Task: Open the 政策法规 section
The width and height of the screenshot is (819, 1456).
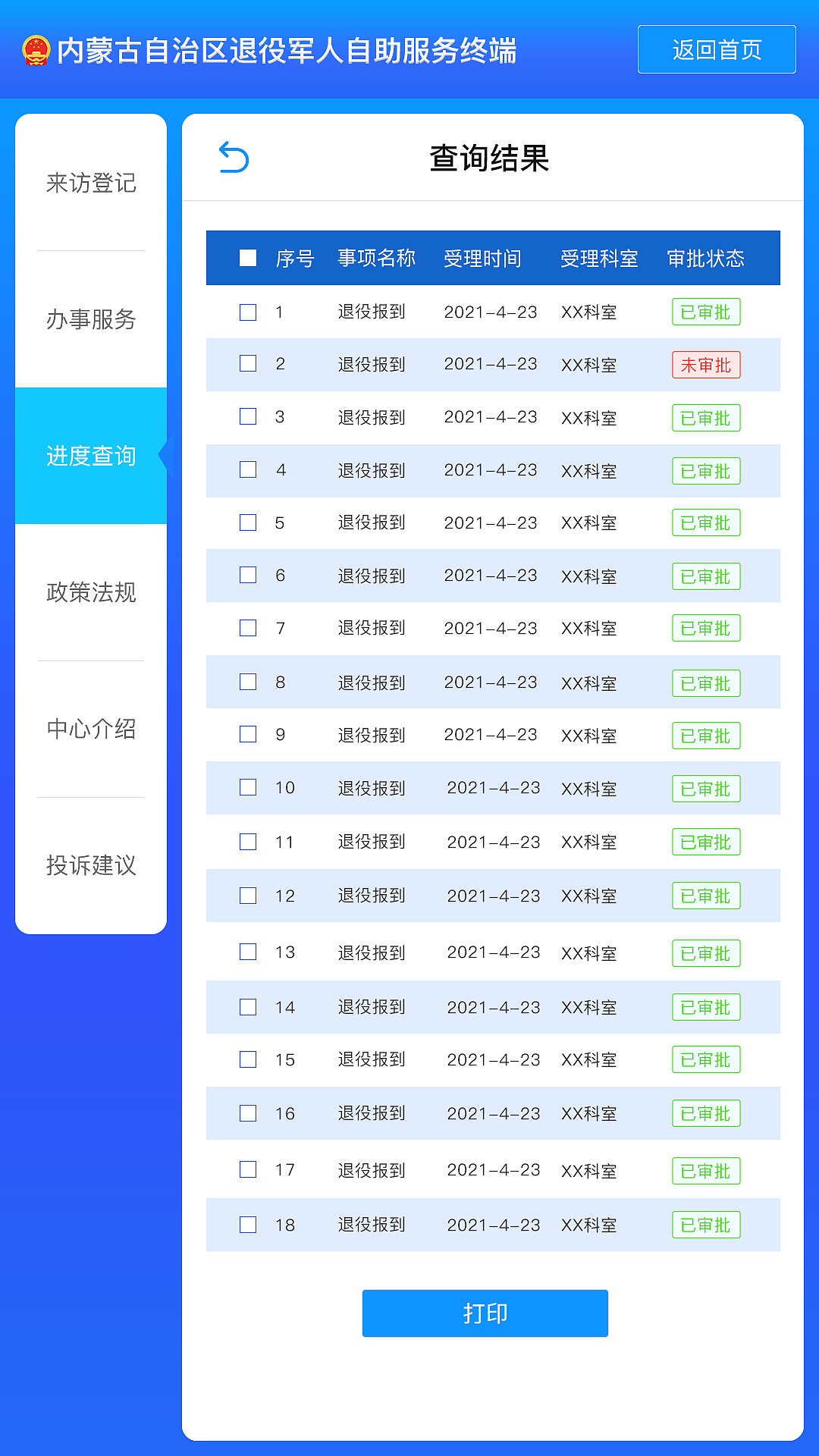Action: coord(90,594)
